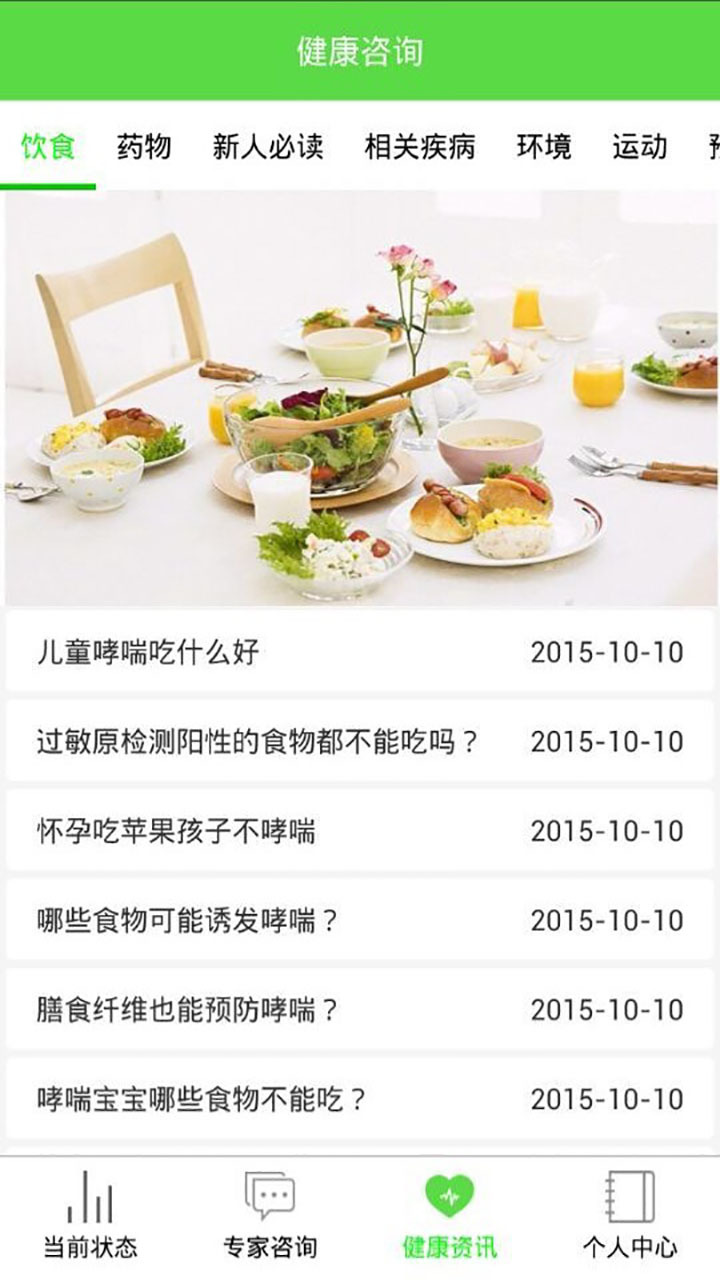Select the 饮食 tab
This screenshot has width=720, height=1280.
(48, 147)
